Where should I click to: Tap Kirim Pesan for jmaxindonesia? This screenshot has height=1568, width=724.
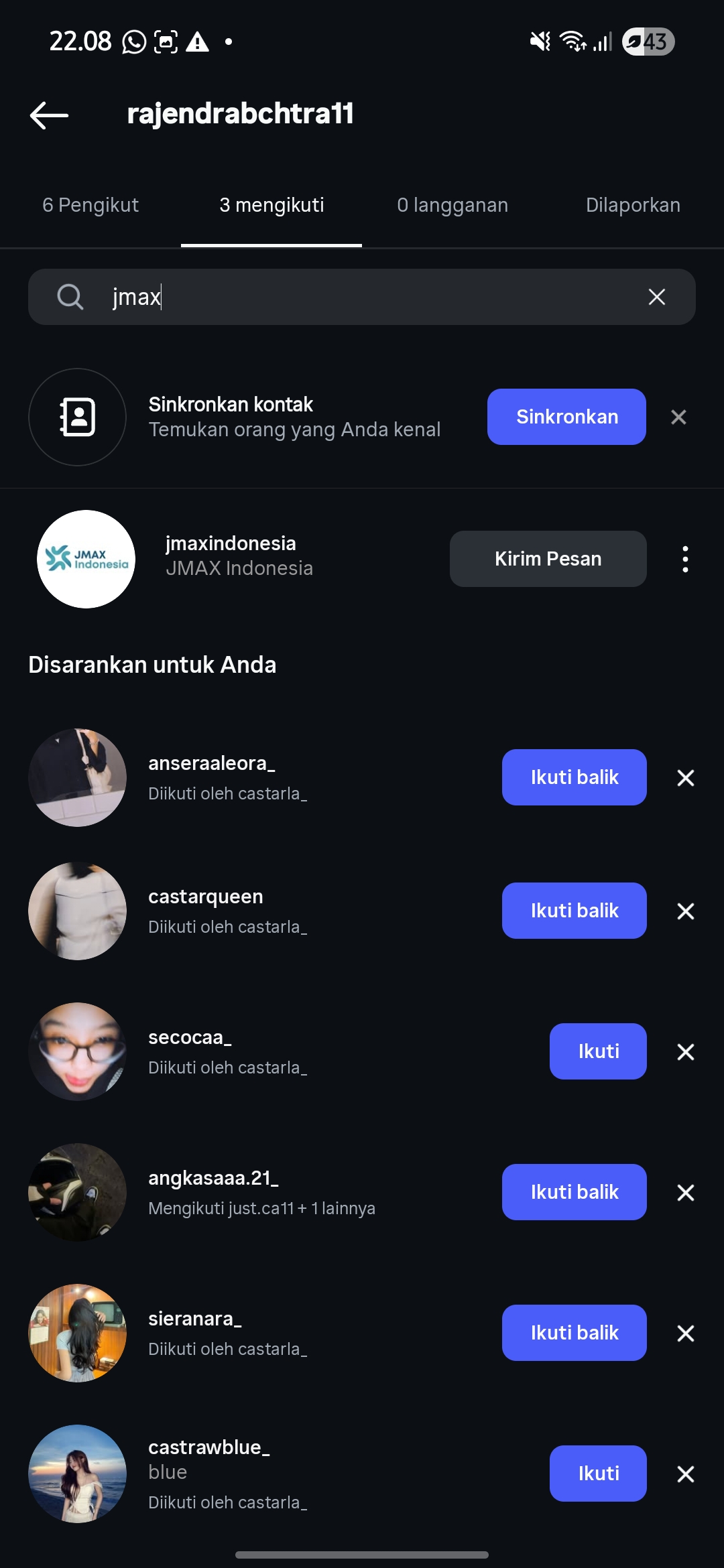pyautogui.click(x=548, y=559)
